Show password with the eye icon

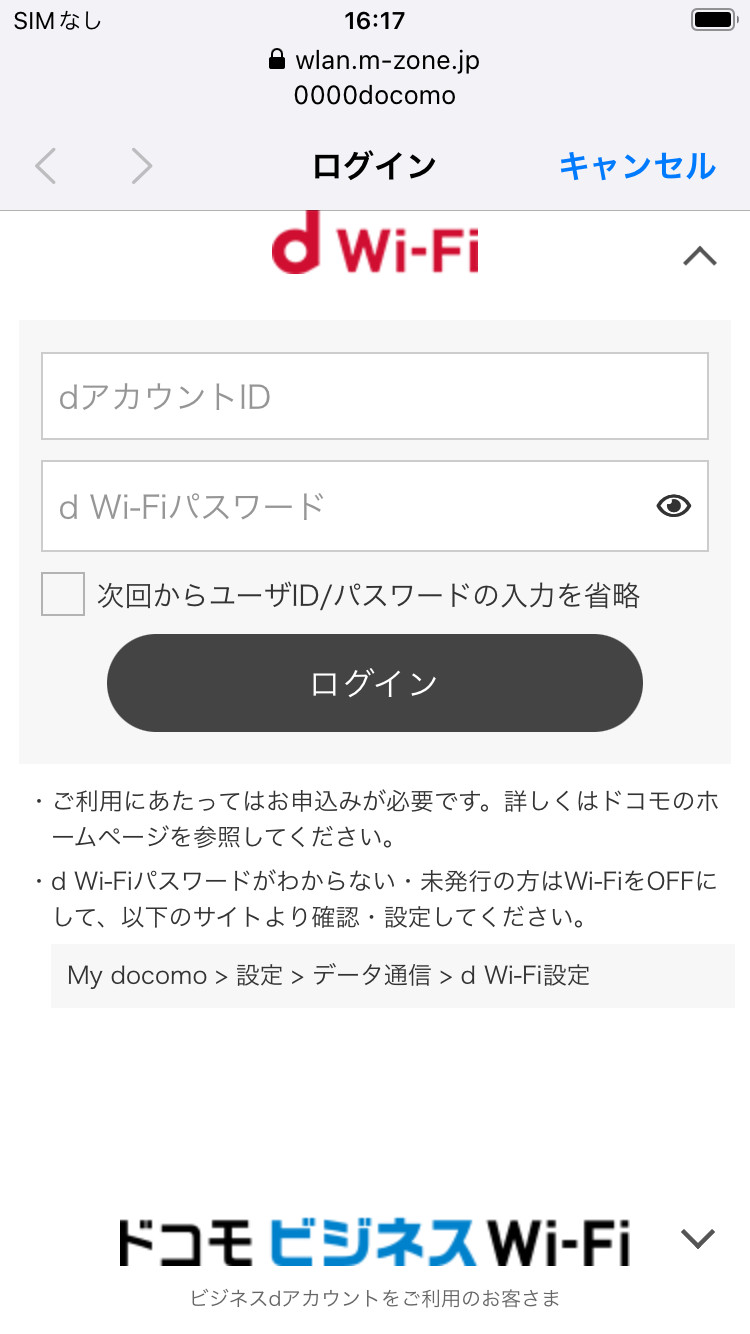pyautogui.click(x=674, y=506)
